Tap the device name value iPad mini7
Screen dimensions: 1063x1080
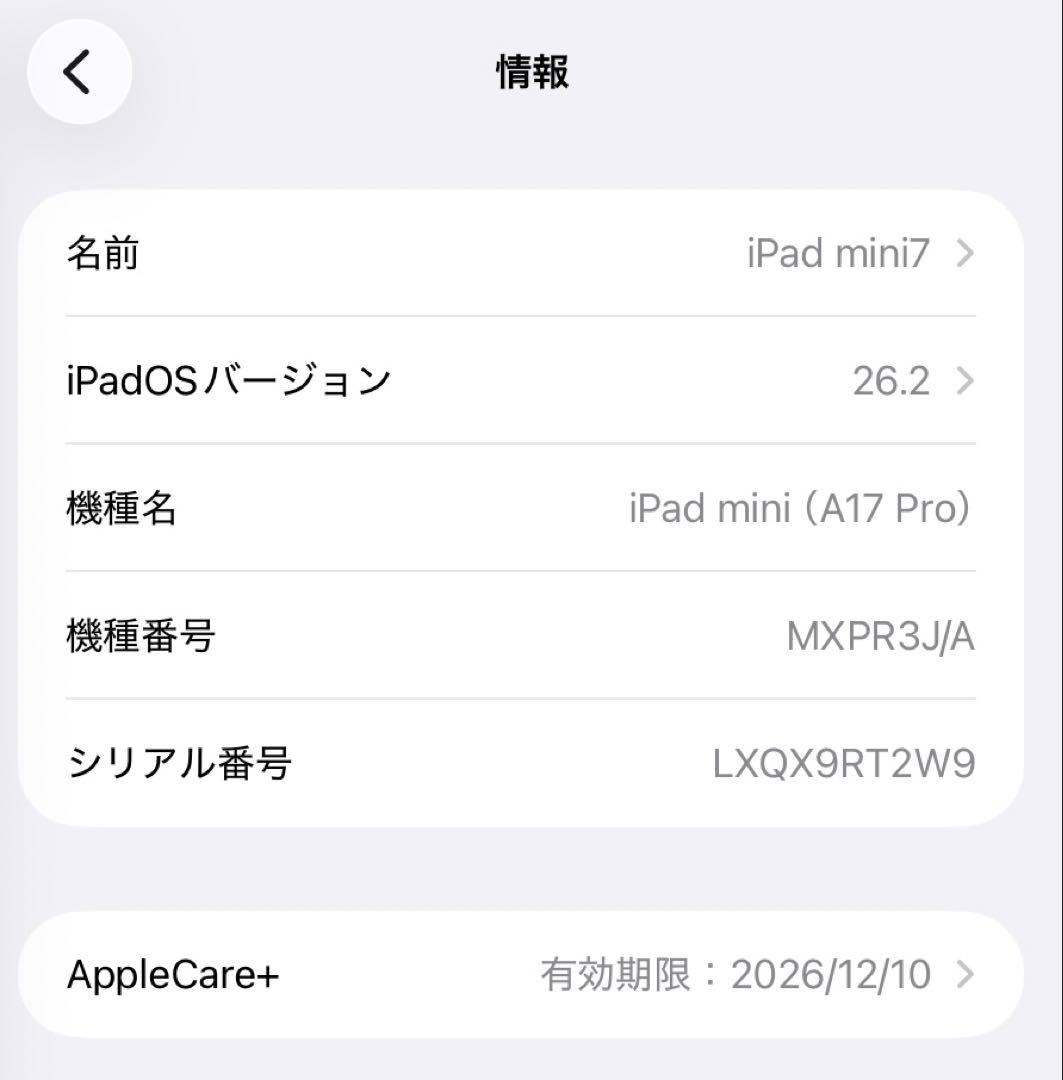tap(837, 254)
